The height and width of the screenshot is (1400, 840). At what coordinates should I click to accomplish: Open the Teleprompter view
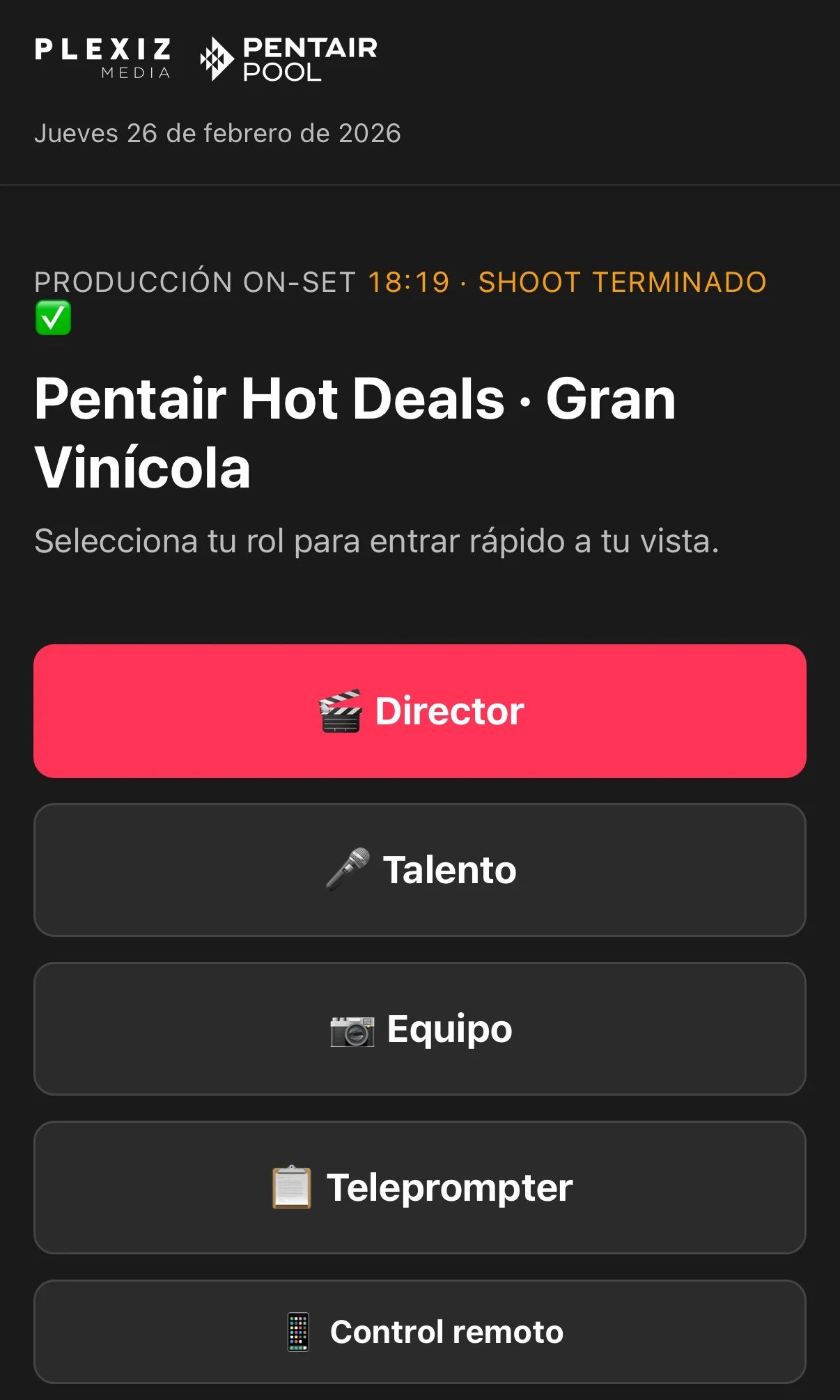click(x=420, y=1187)
